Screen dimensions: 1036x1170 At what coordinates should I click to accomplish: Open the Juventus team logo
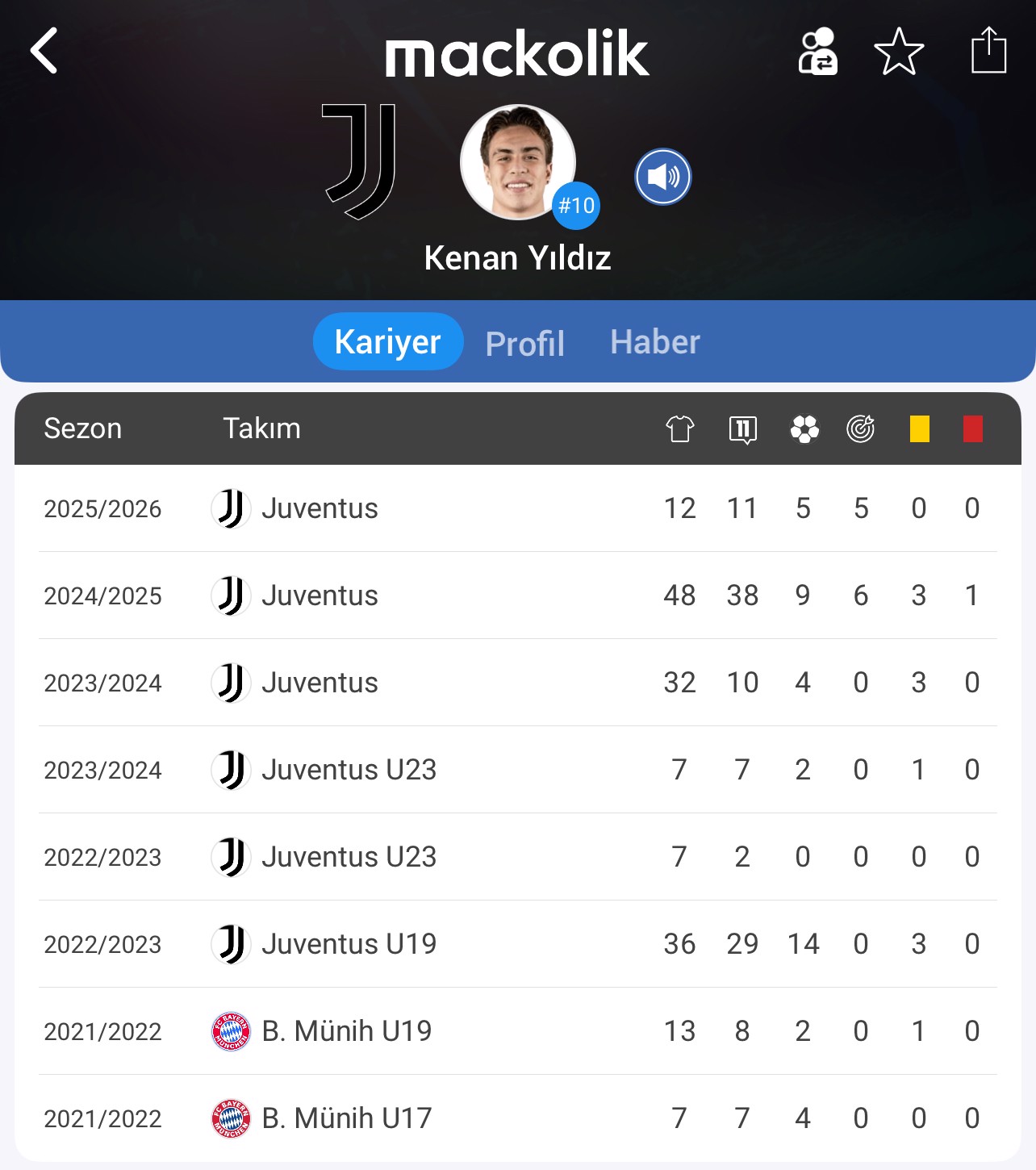pos(360,161)
